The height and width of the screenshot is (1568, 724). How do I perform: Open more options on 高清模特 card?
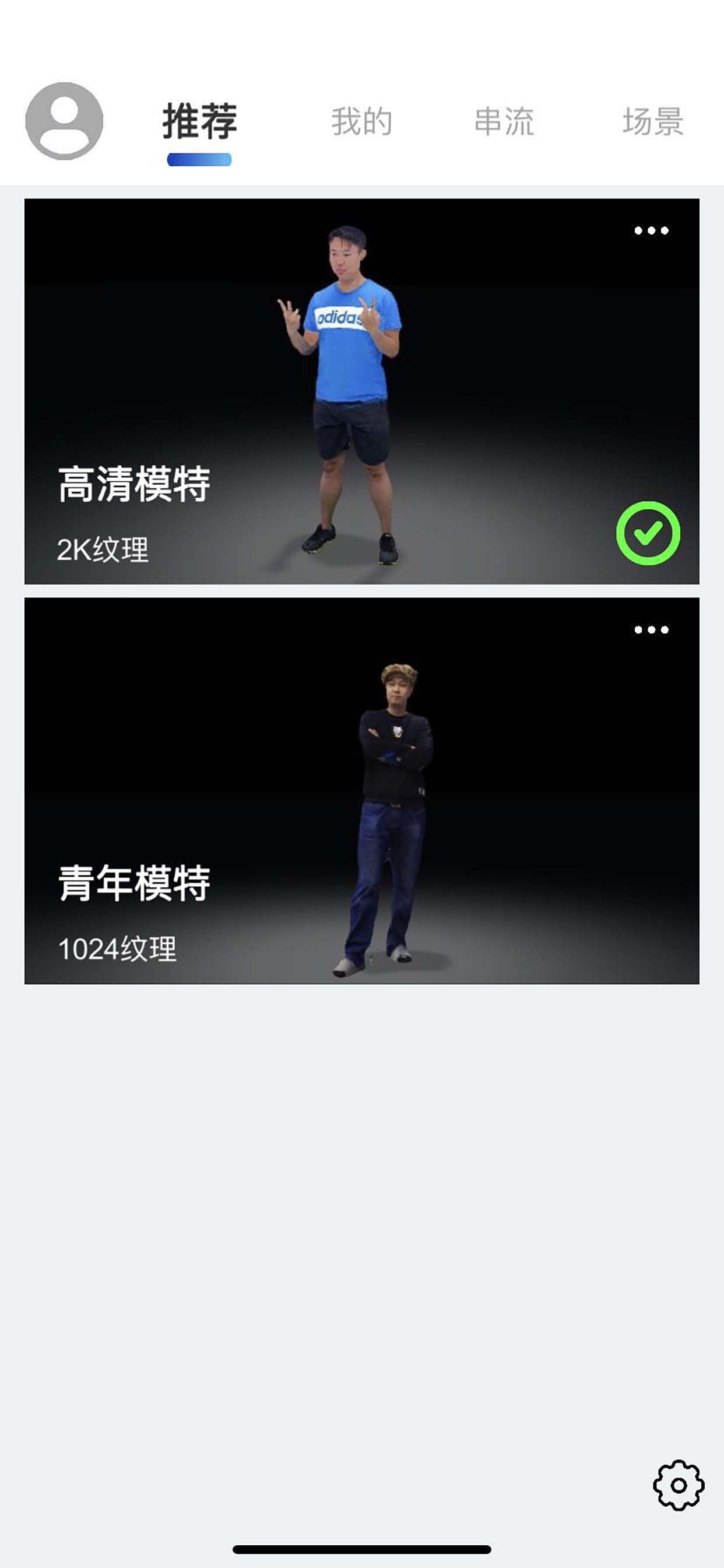[x=651, y=230]
